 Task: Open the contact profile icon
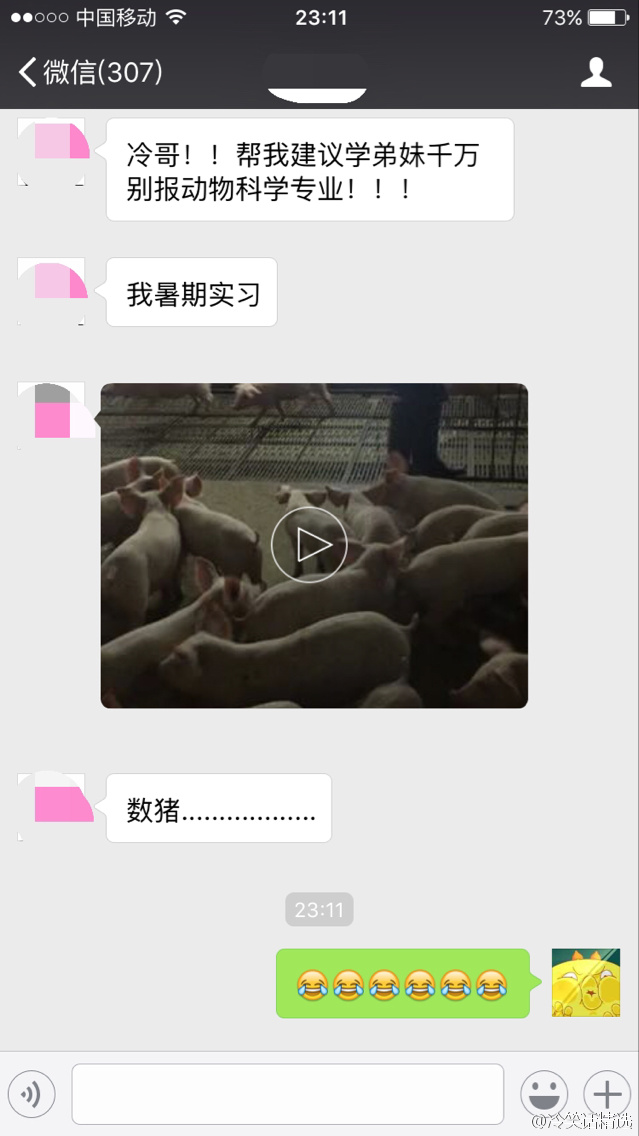596,72
